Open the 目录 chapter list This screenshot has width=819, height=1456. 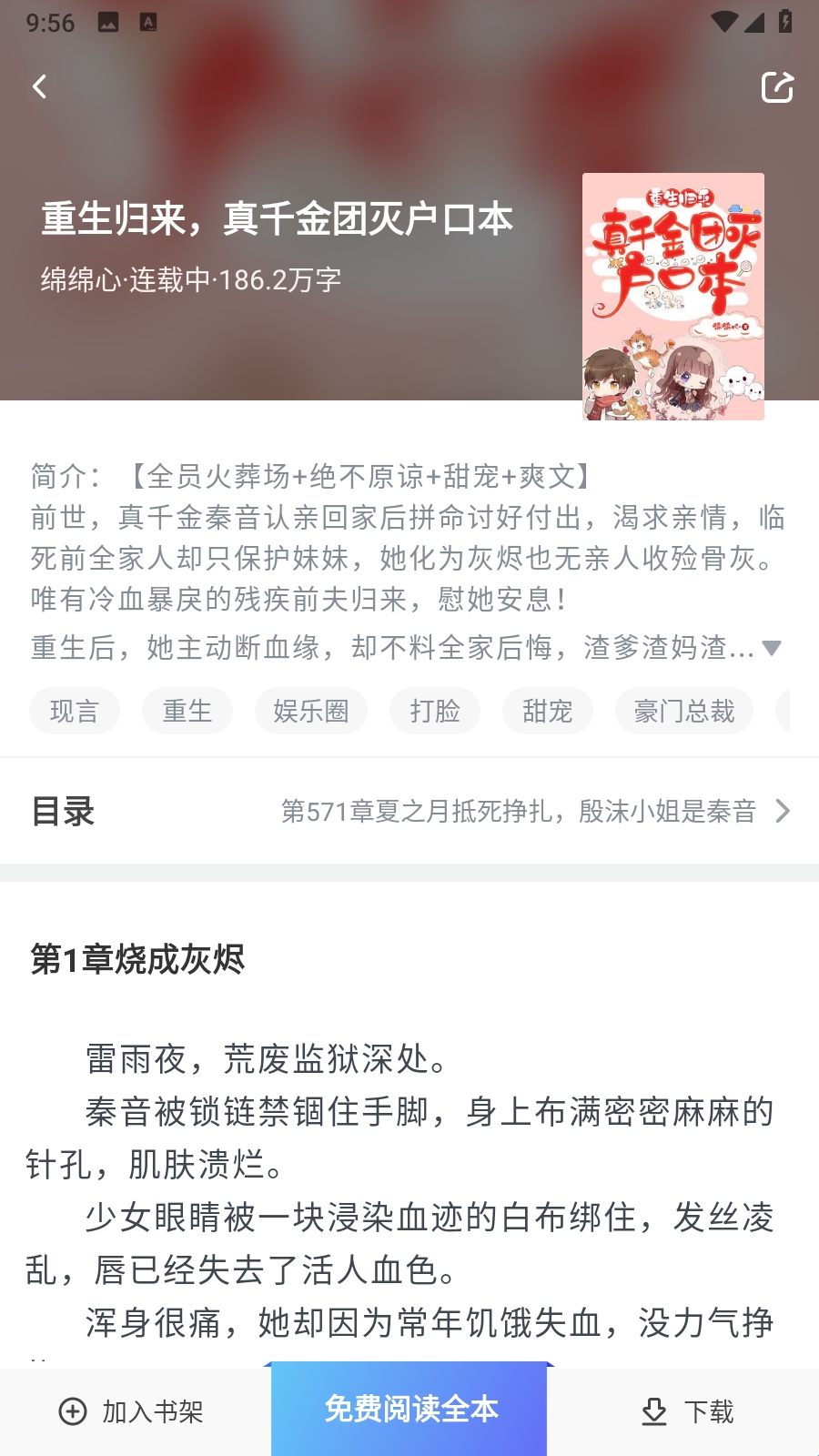(409, 811)
